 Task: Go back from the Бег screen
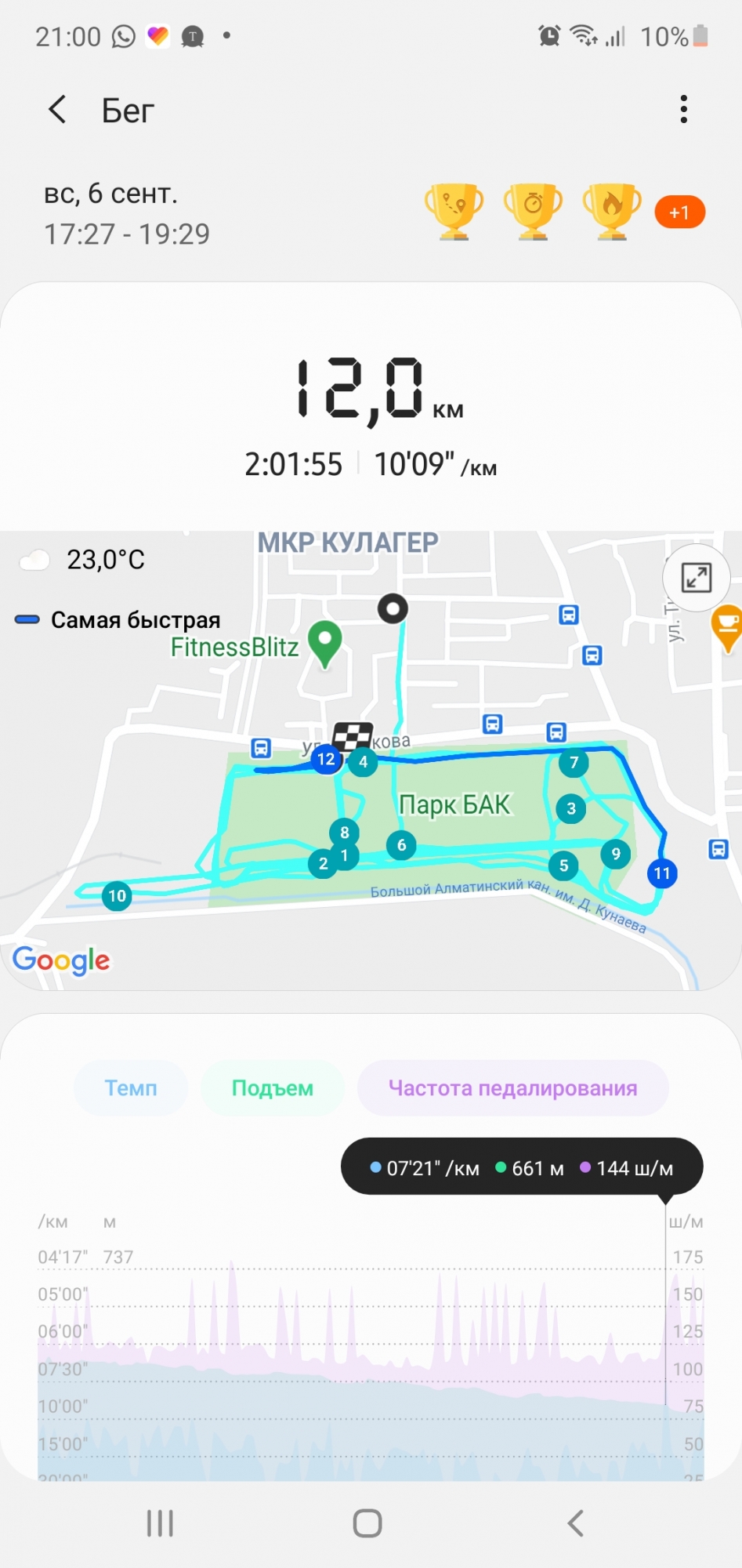pyautogui.click(x=57, y=110)
